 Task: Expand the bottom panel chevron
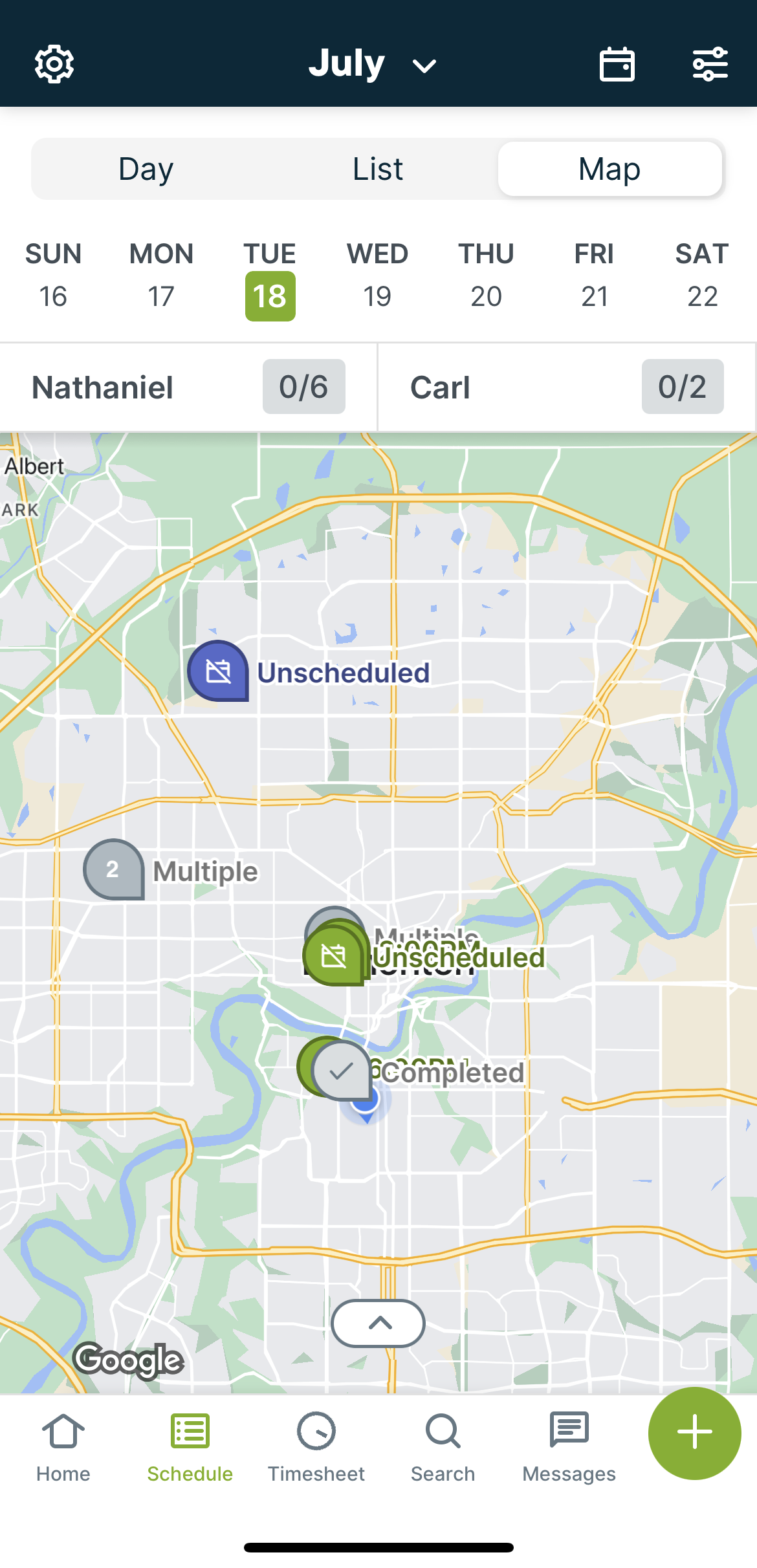click(x=378, y=1323)
